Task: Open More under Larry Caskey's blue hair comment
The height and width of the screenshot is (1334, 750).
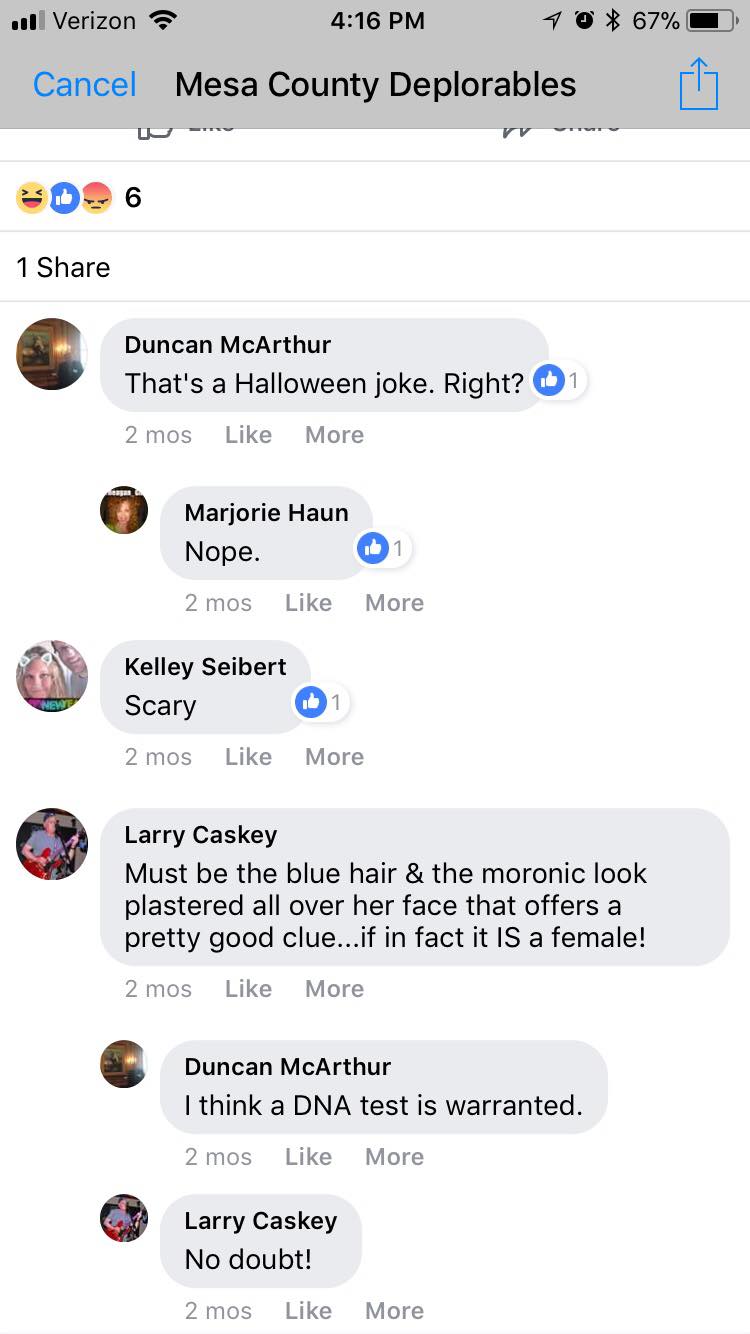Action: pyautogui.click(x=334, y=989)
